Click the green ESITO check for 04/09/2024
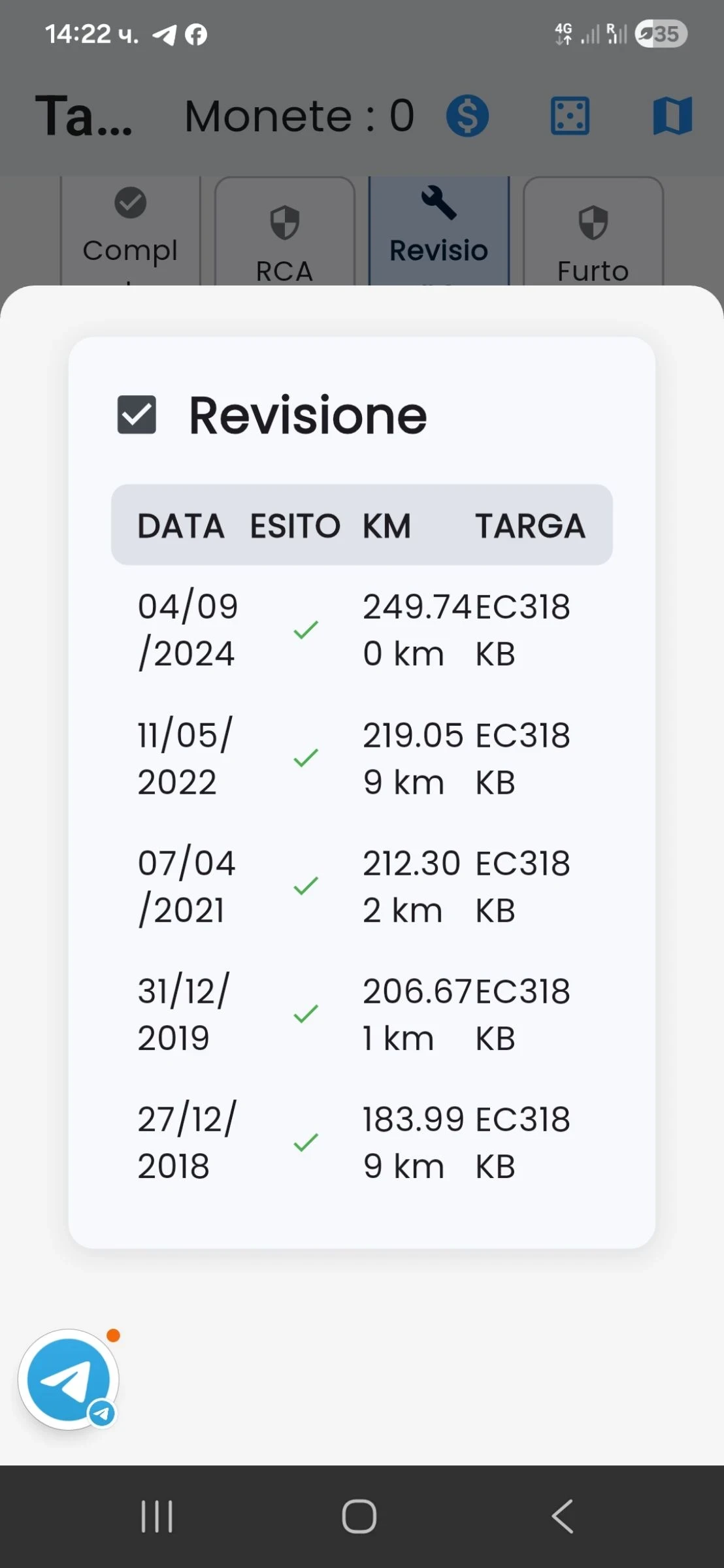The width and height of the screenshot is (724, 1568). pyautogui.click(x=304, y=629)
